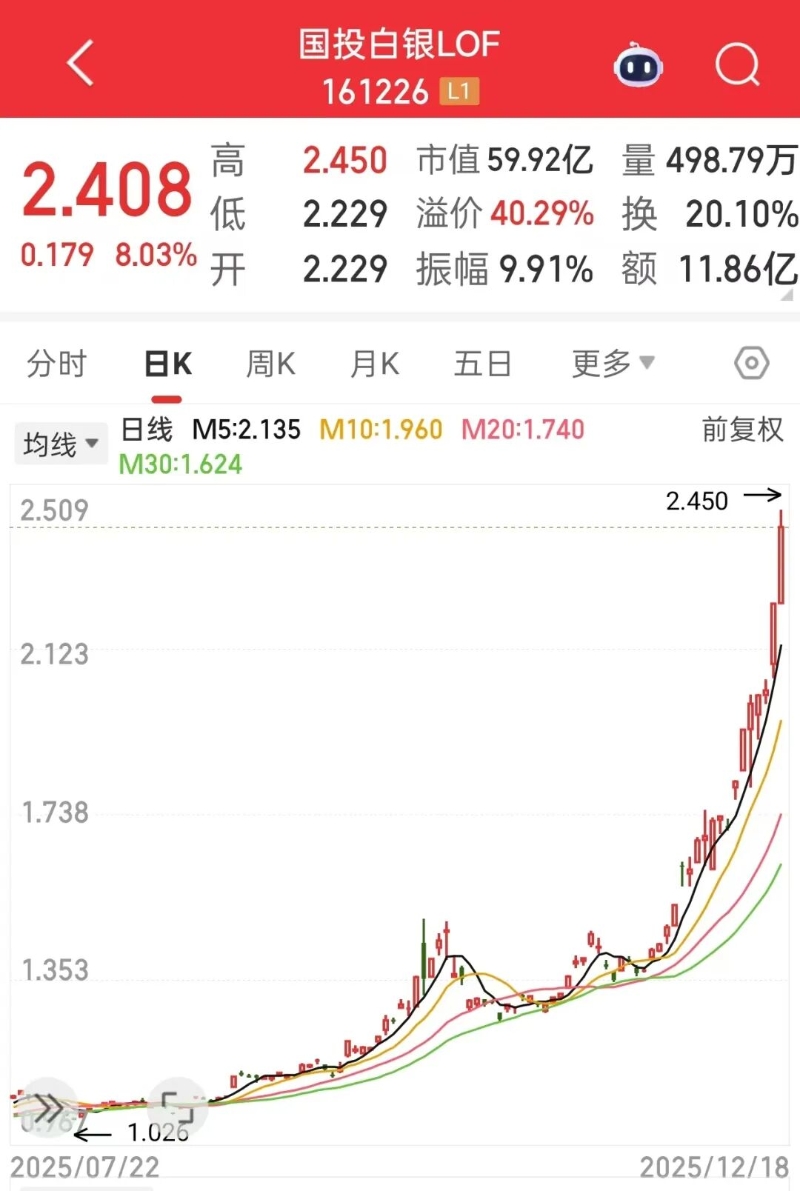Tap the fund name 国投白银LOF
The height and width of the screenshot is (1191, 800).
[399, 44]
